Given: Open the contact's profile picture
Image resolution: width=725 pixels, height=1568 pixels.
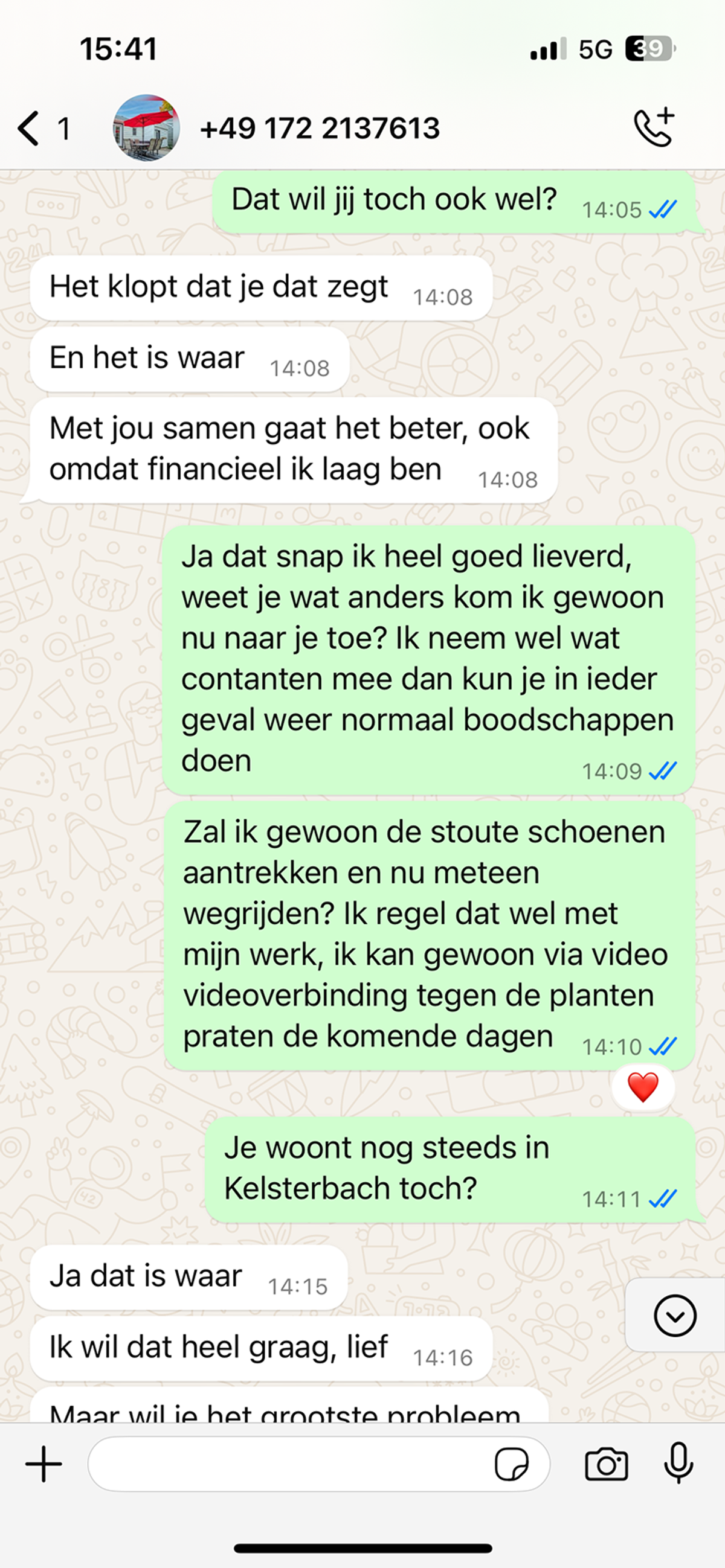Looking at the screenshot, I should tap(146, 128).
